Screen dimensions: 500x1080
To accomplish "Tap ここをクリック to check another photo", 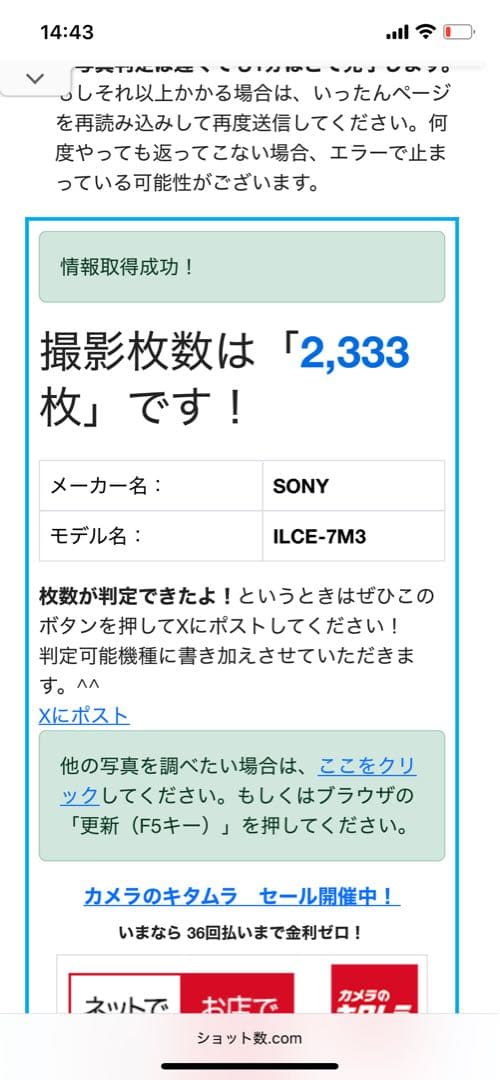I will click(x=367, y=767).
